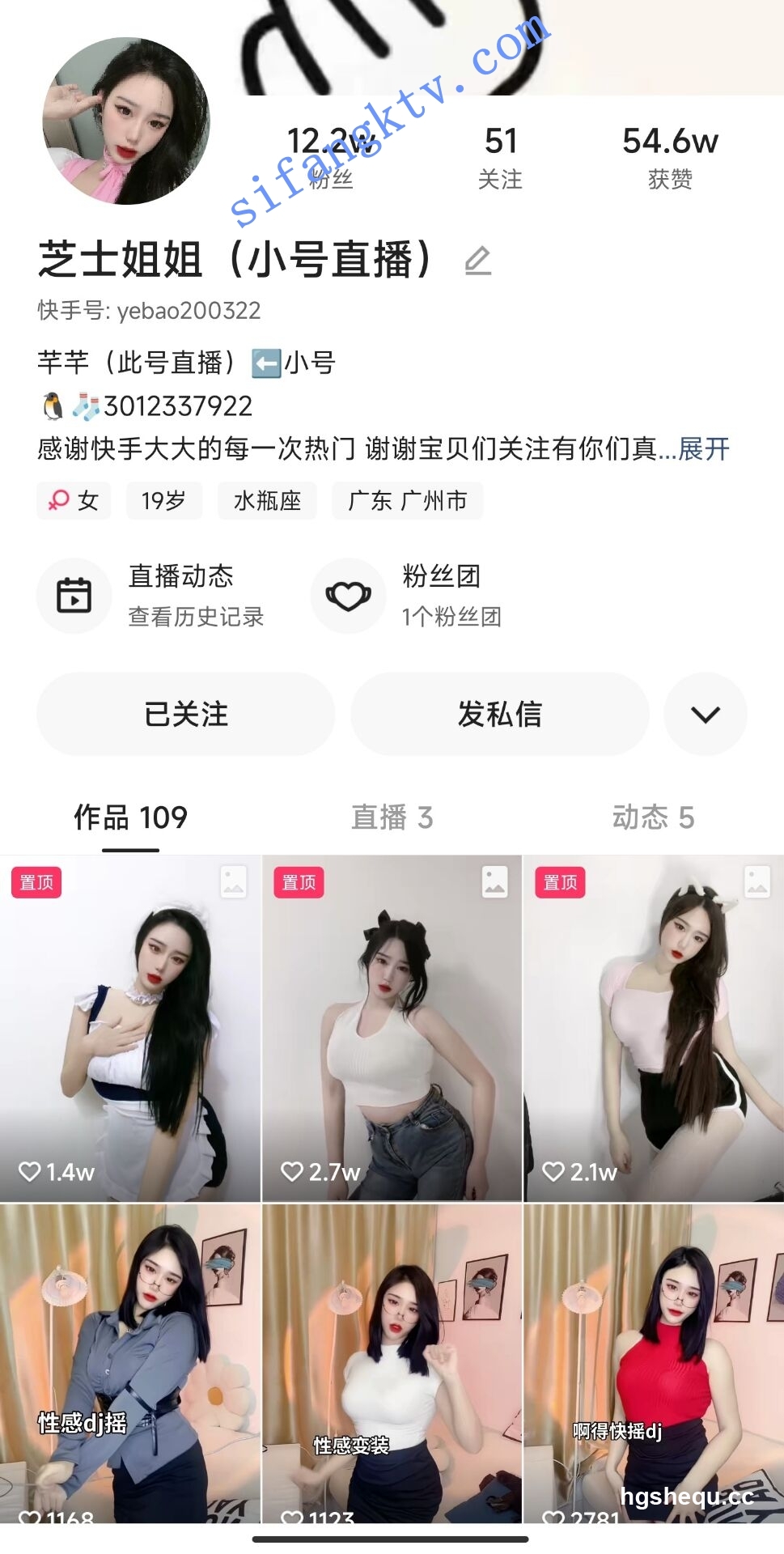Open the profile avatar photo
This screenshot has height=1554, width=784.
[x=129, y=121]
